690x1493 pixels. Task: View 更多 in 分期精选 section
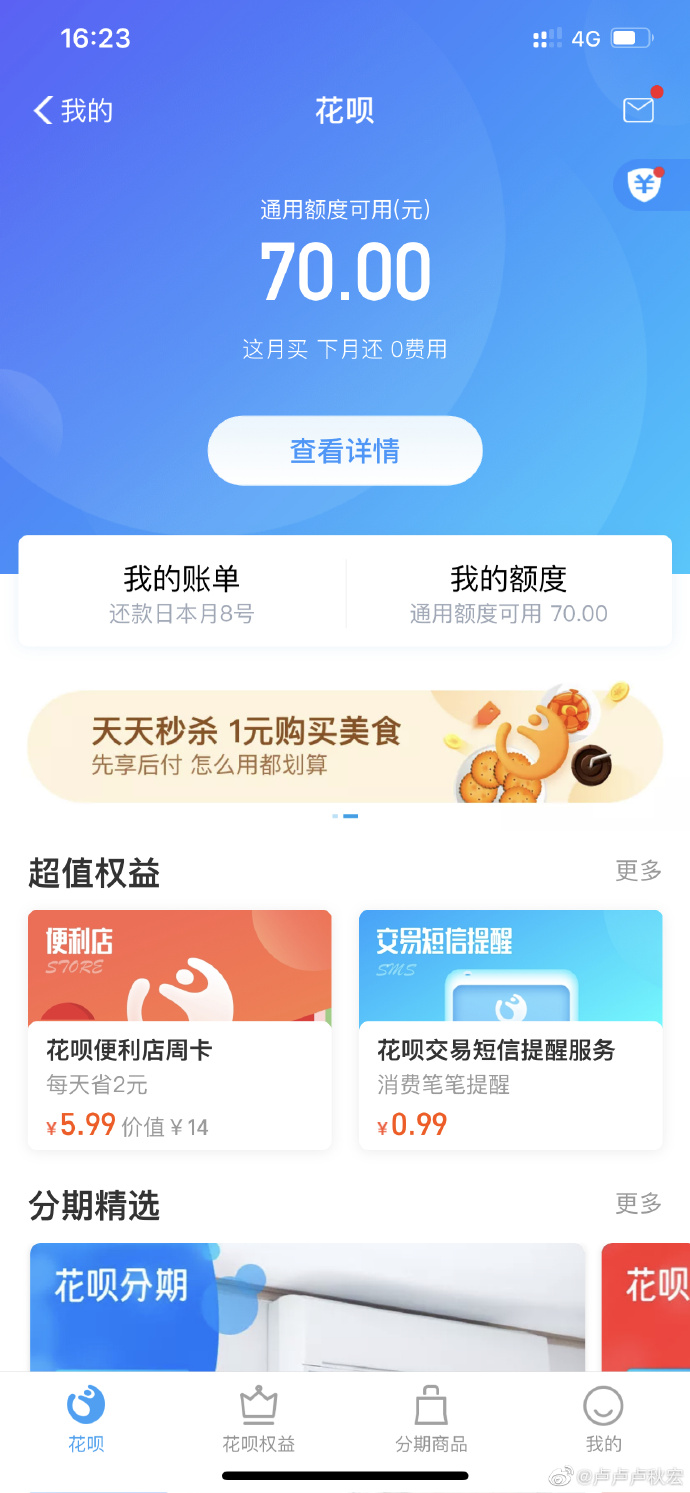coord(638,1203)
